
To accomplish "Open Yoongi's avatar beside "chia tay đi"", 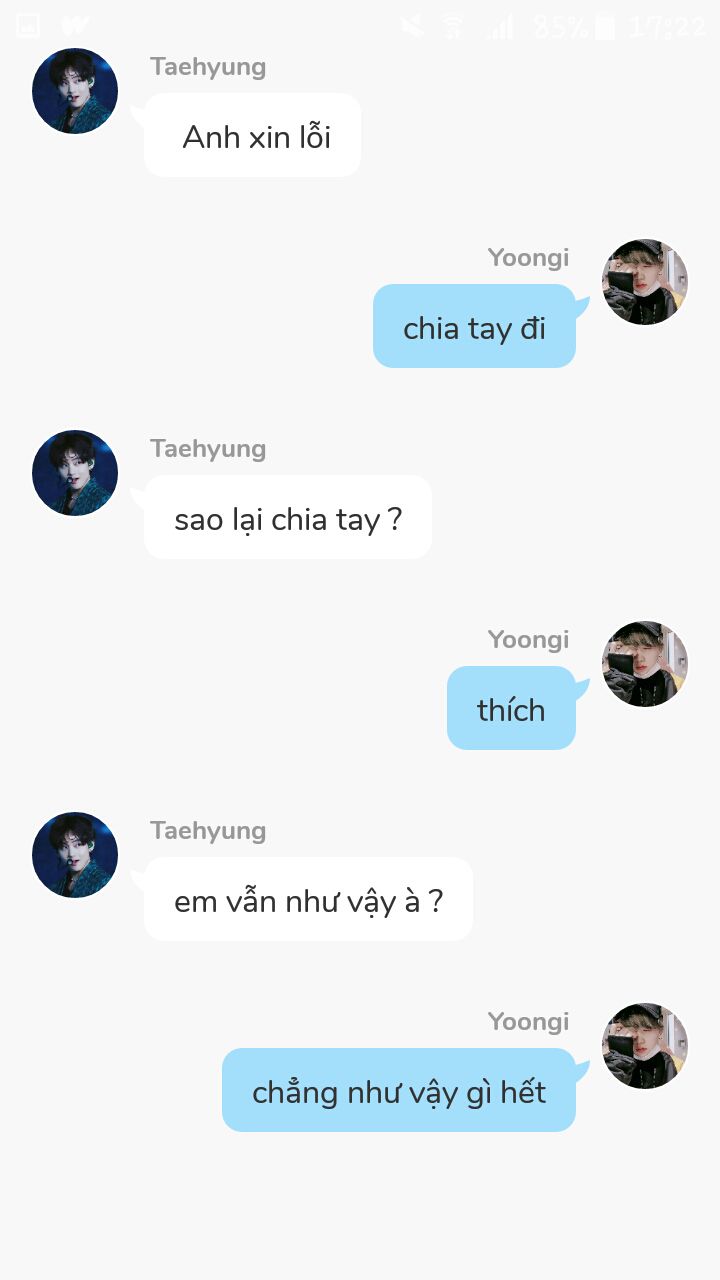I will (x=645, y=282).
